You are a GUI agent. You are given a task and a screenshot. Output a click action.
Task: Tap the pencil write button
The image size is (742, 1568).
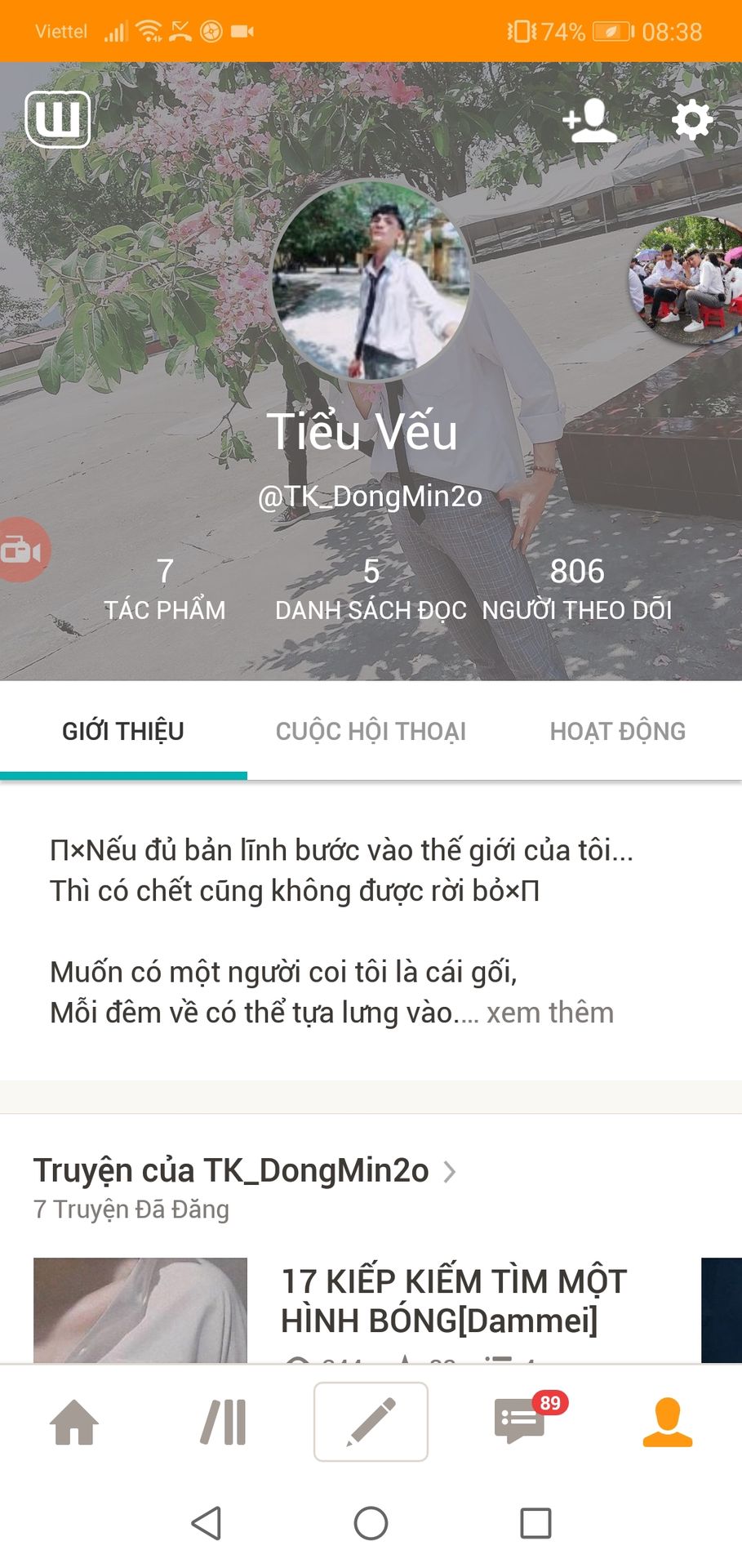[371, 1422]
